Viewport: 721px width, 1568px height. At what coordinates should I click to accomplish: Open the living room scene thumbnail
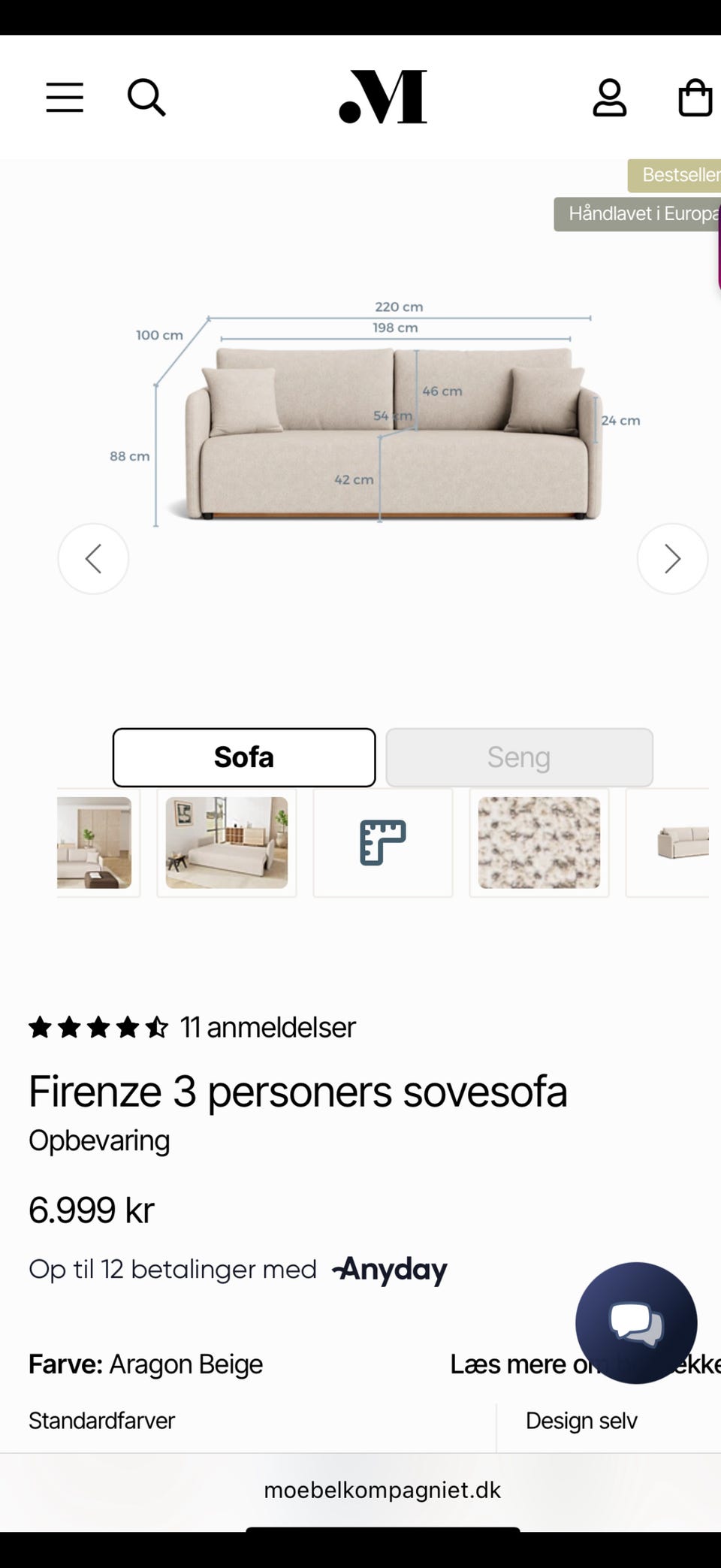226,842
